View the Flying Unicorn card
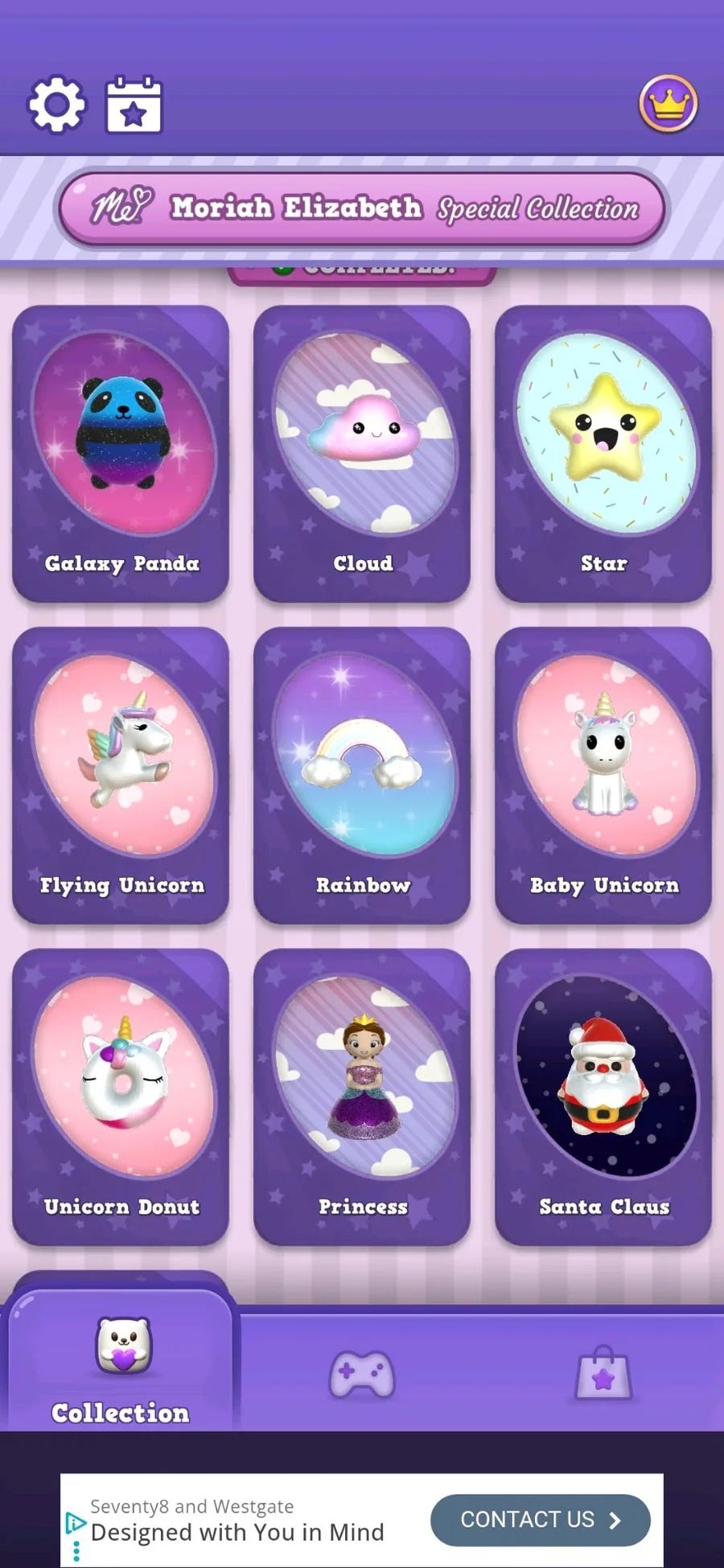This screenshot has width=724, height=1568. 121,775
